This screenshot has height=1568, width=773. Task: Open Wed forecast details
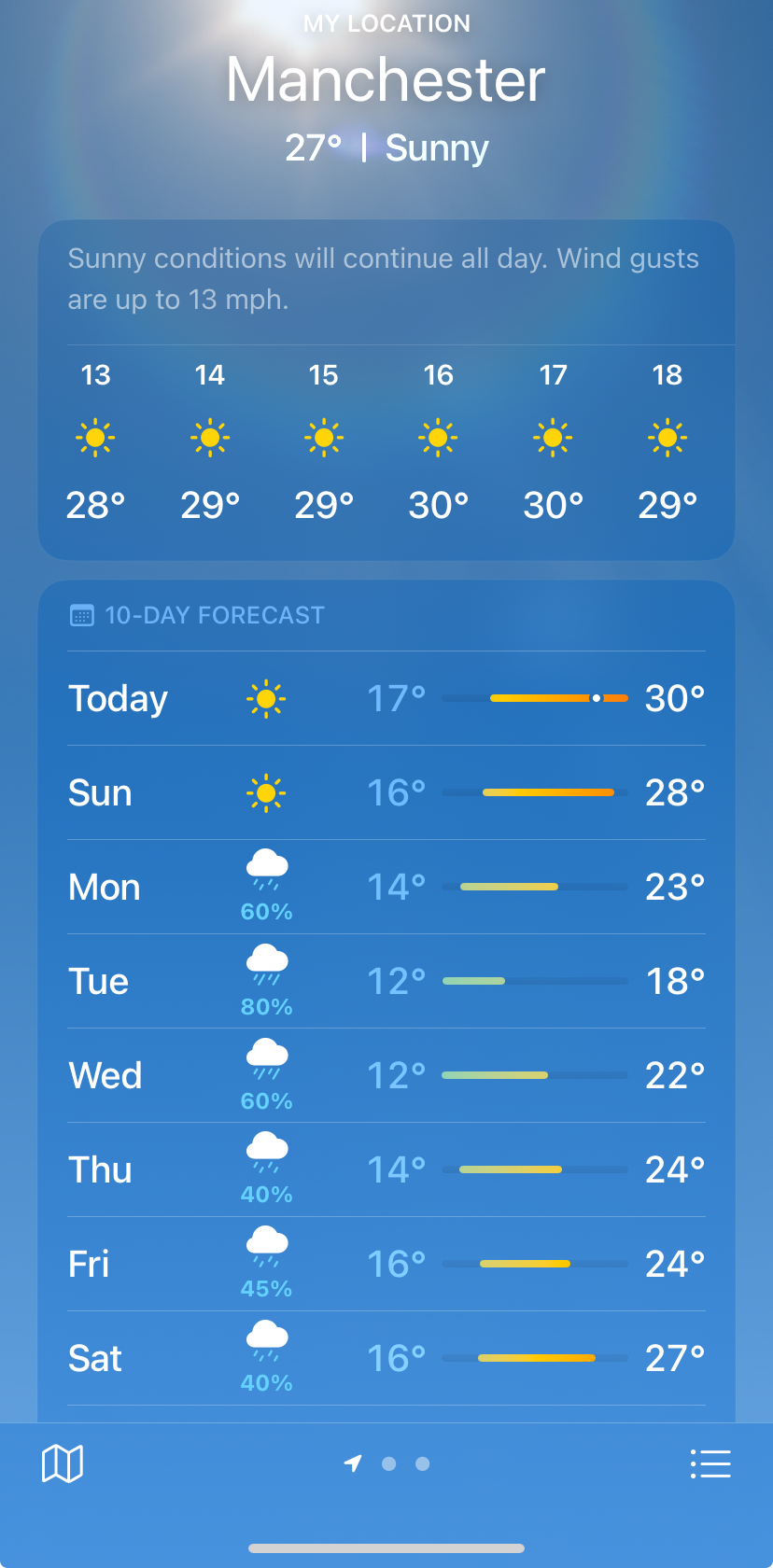click(x=386, y=1075)
